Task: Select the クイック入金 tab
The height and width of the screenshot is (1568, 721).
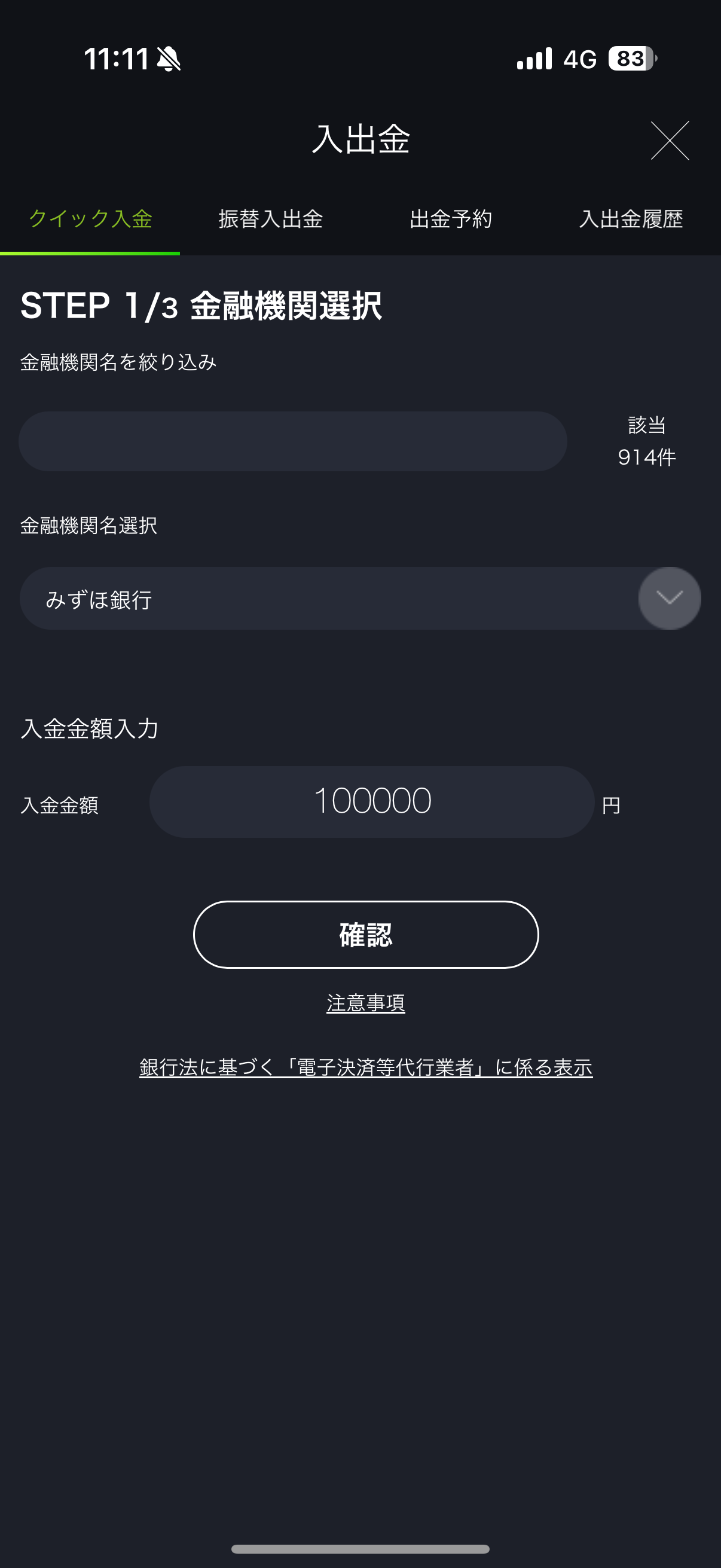Action: click(90, 219)
